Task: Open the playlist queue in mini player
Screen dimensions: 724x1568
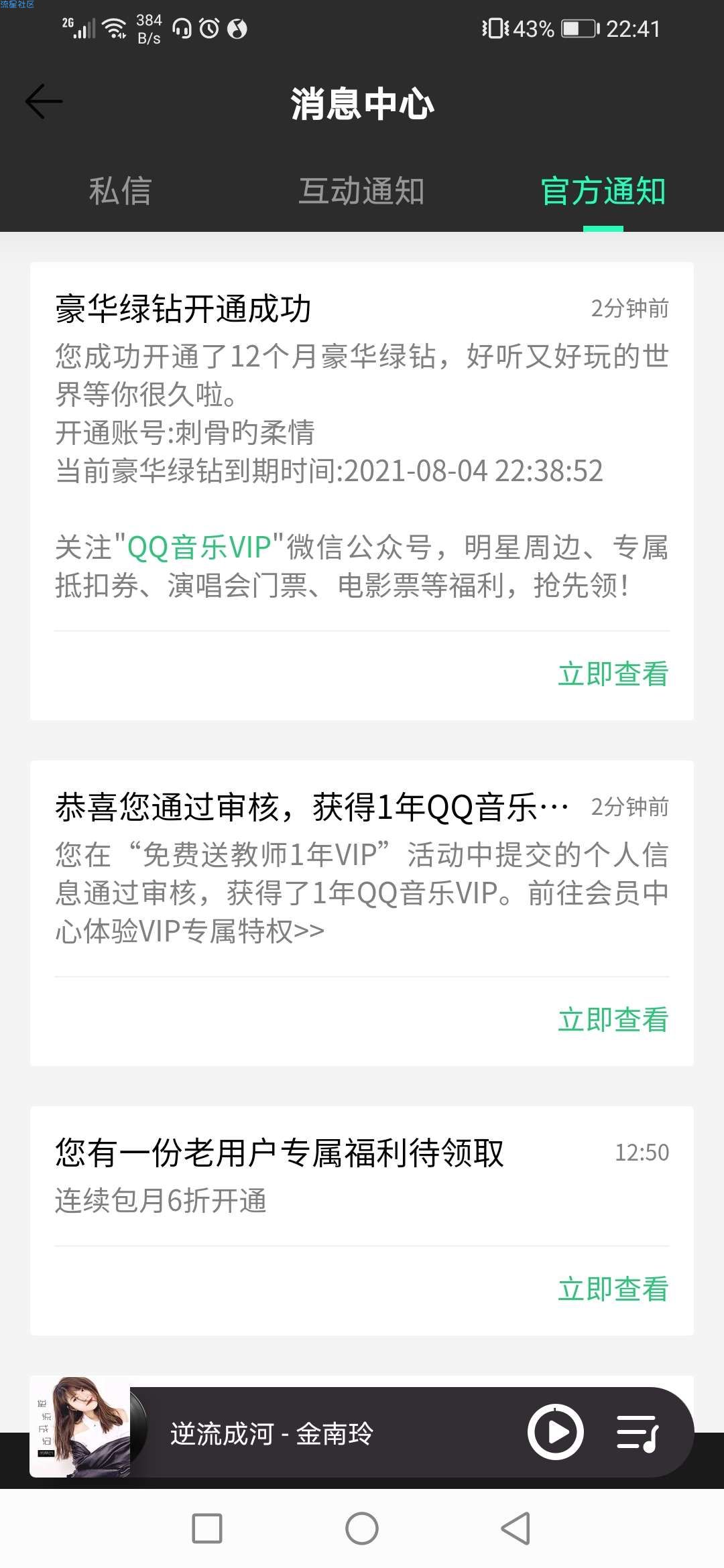Action: coord(638,1433)
